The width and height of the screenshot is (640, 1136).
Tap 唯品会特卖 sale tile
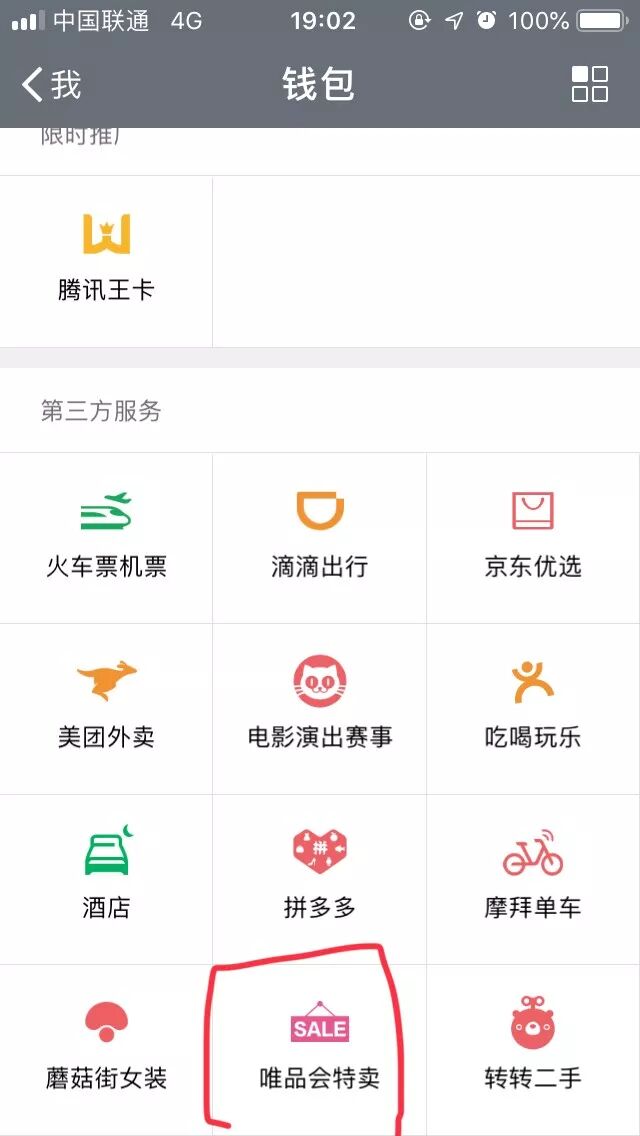click(x=320, y=1048)
